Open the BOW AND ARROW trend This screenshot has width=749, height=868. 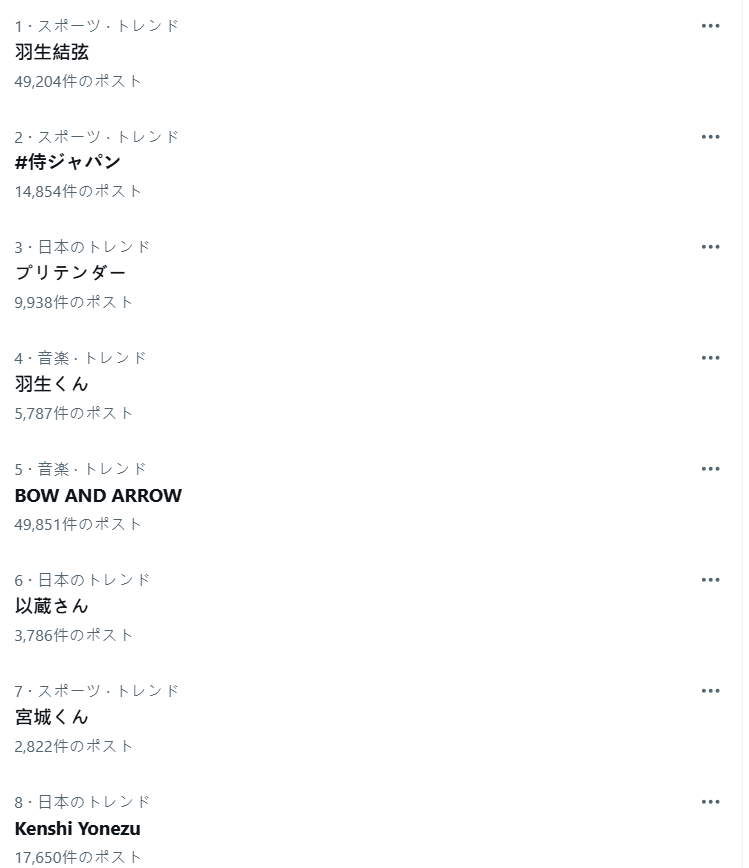(x=98, y=495)
